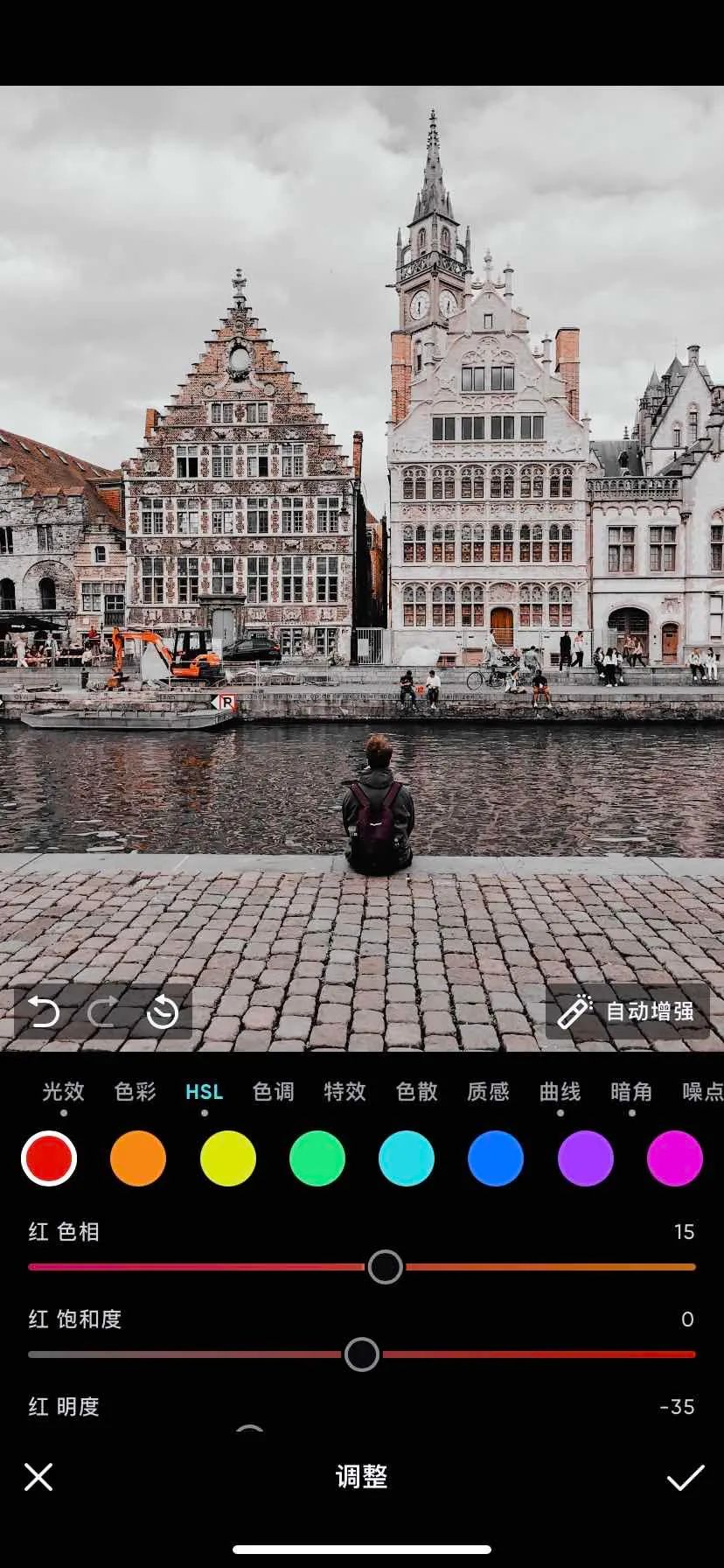724x1568 pixels.
Task: Select the 色调 tab
Action: point(273,1091)
